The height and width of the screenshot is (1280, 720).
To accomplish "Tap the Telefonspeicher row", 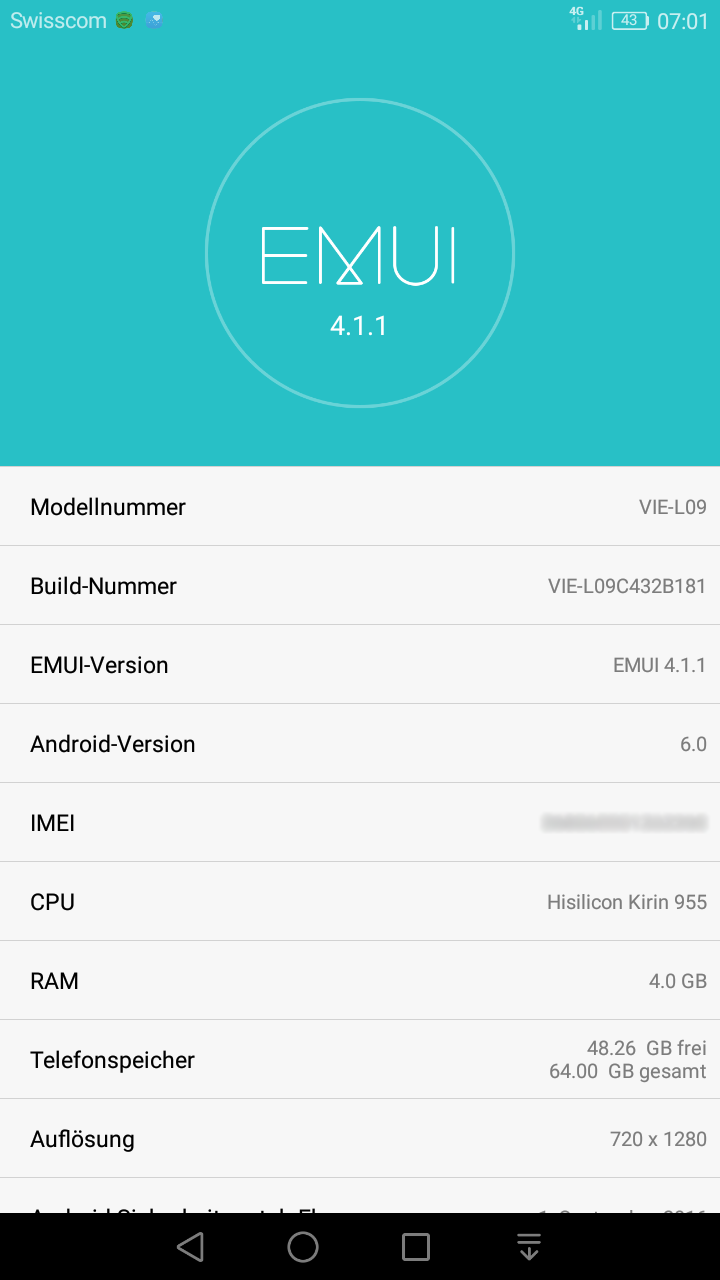I will pyautogui.click(x=360, y=1060).
